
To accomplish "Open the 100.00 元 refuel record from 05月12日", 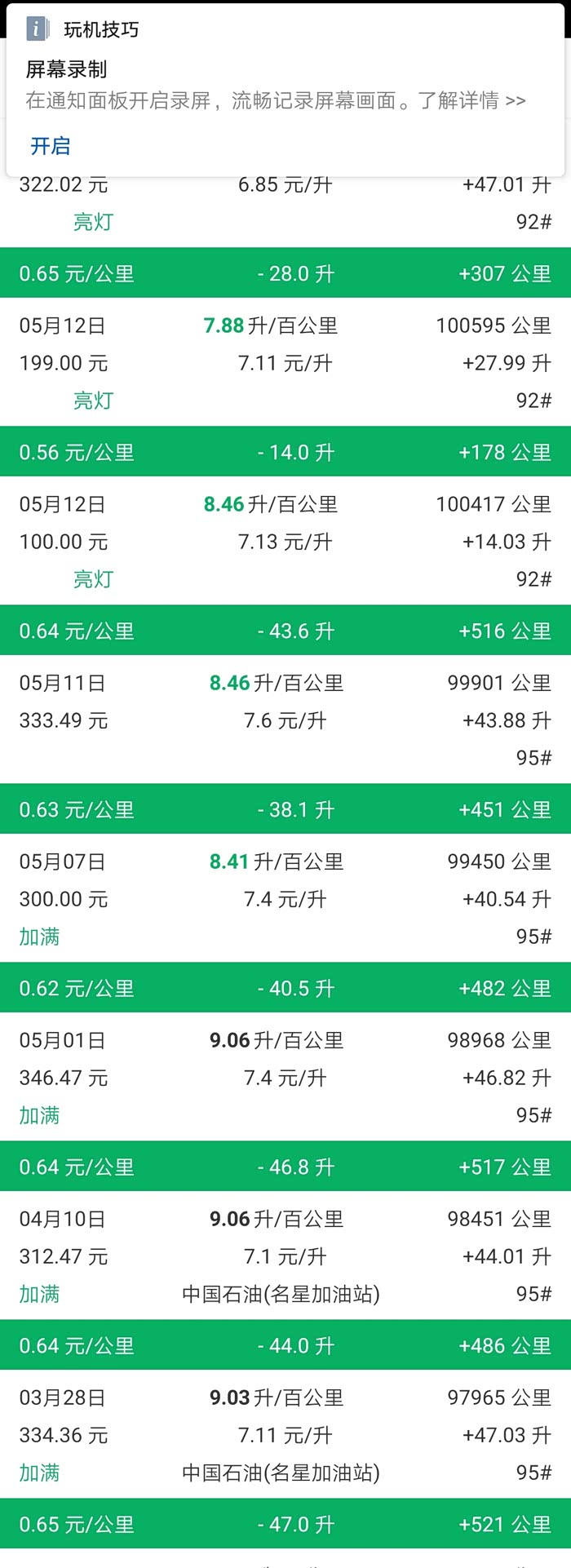I will pos(285,541).
